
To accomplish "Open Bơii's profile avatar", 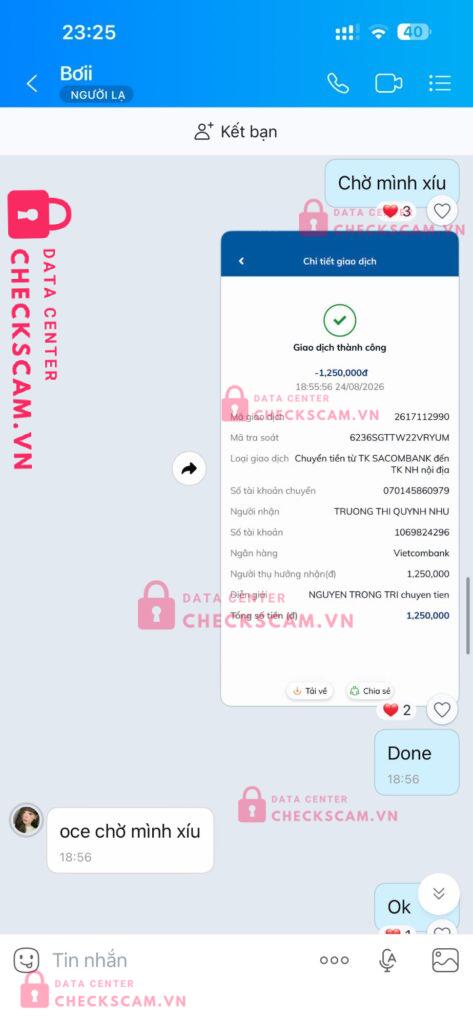I will click(27, 820).
